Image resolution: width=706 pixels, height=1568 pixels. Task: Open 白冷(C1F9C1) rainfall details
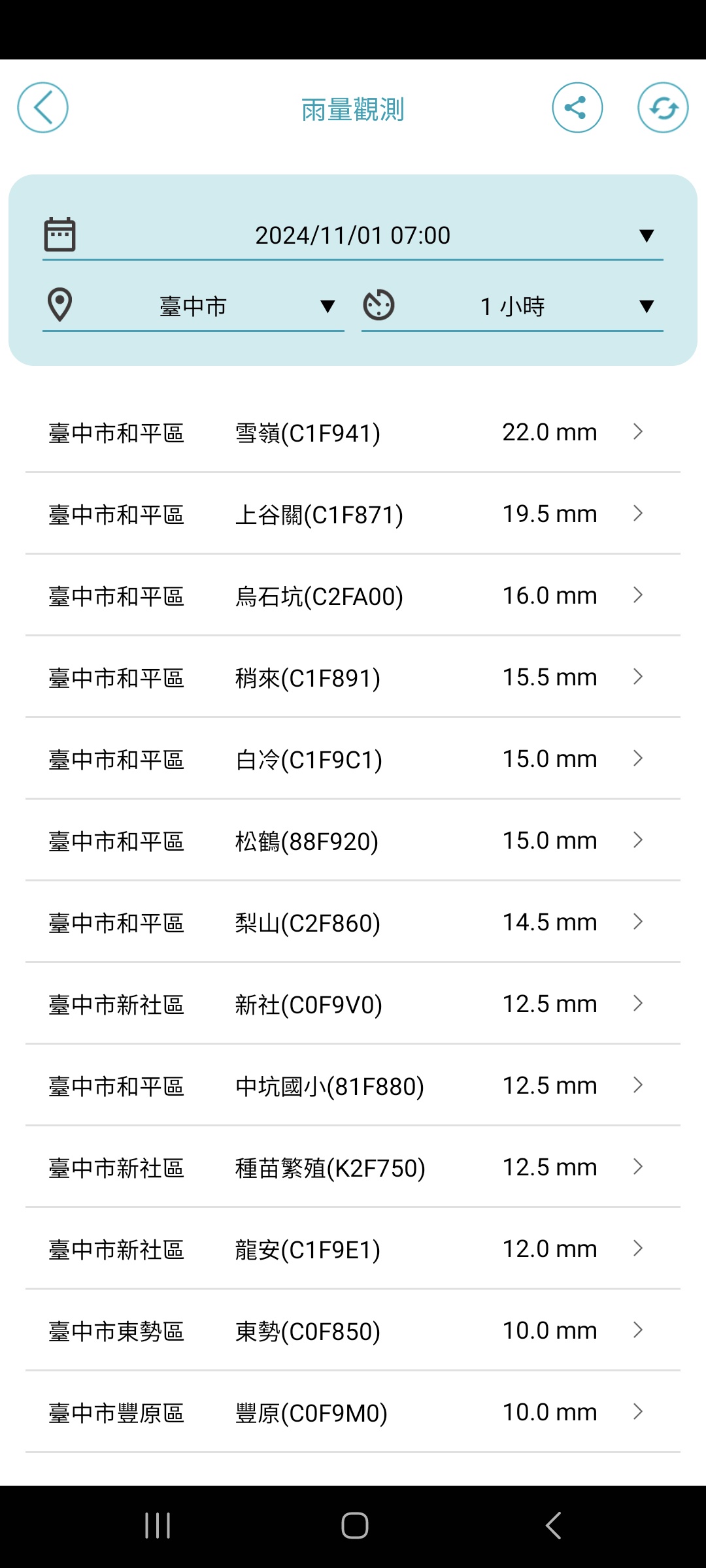353,759
